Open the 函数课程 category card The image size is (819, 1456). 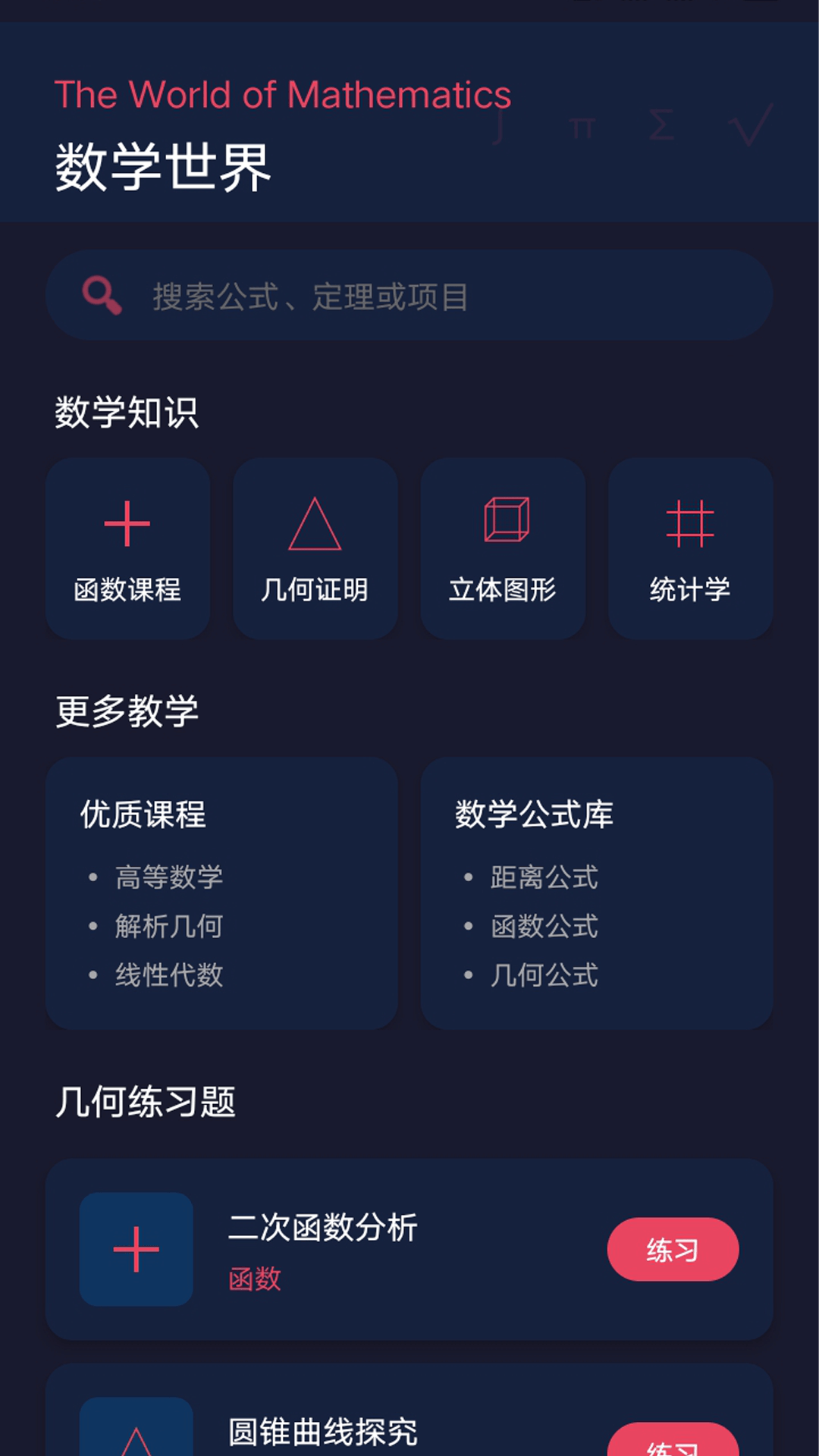(x=127, y=548)
